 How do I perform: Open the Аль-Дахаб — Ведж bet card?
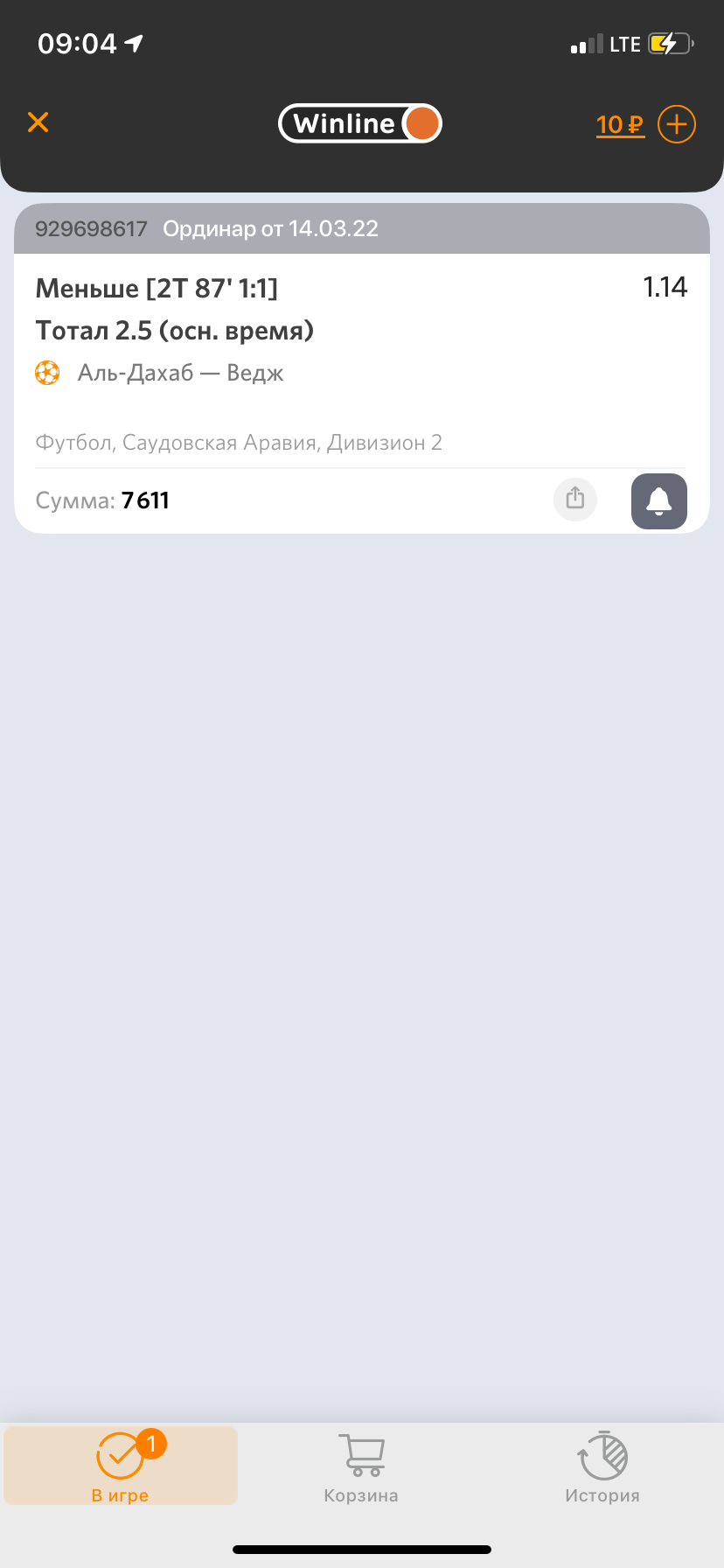362,368
